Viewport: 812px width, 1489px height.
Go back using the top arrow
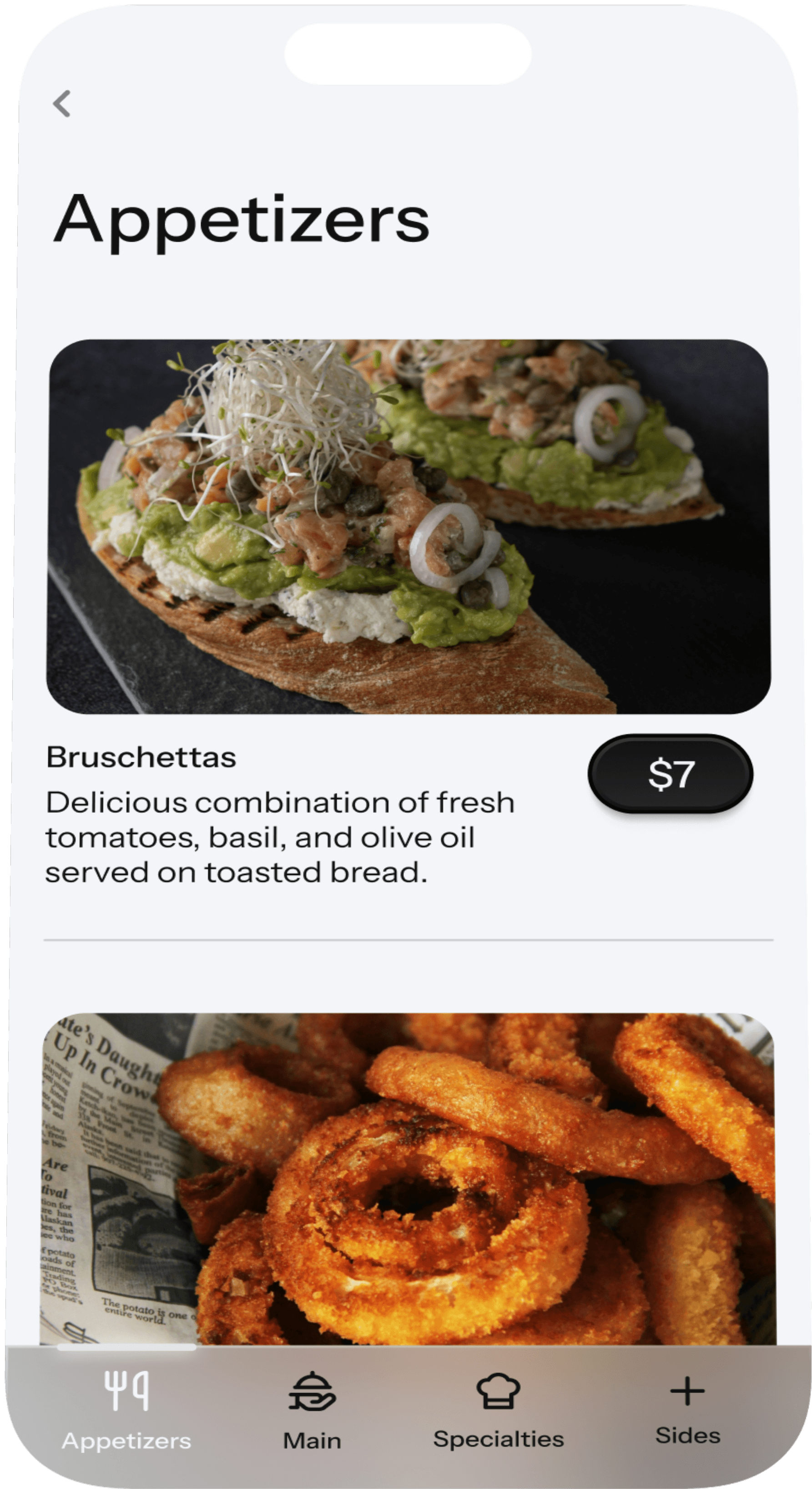(x=62, y=104)
